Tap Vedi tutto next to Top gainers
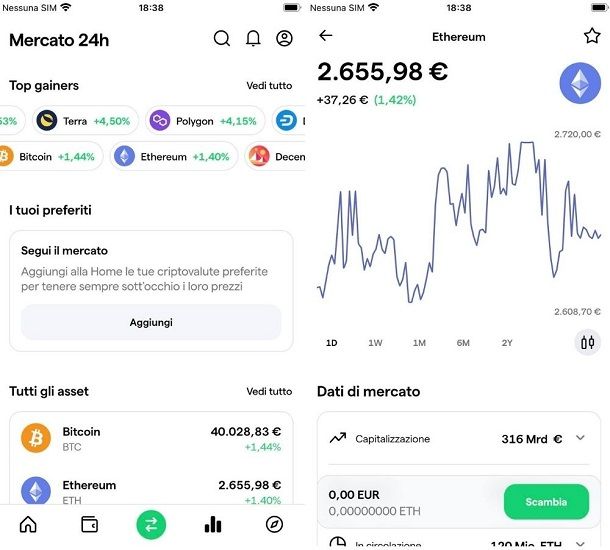This screenshot has width=610, height=550. pyautogui.click(x=269, y=86)
